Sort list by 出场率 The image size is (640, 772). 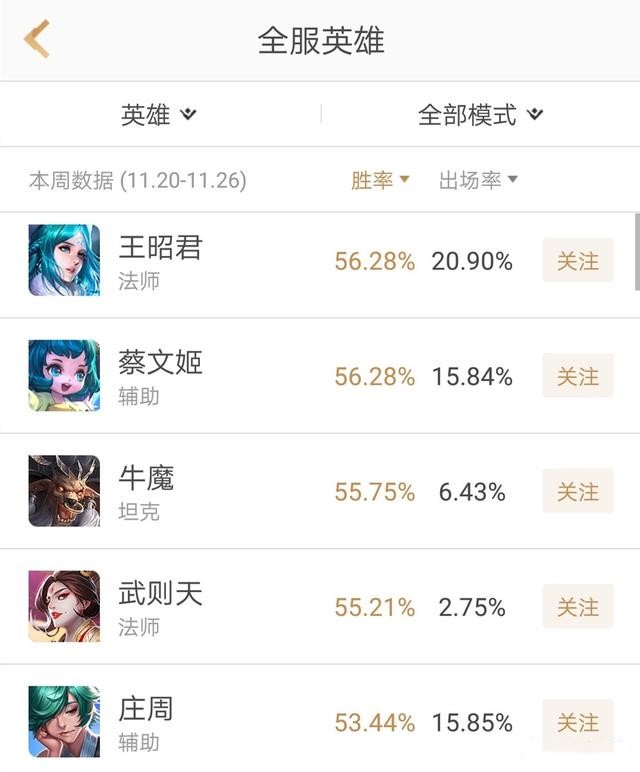point(478,181)
